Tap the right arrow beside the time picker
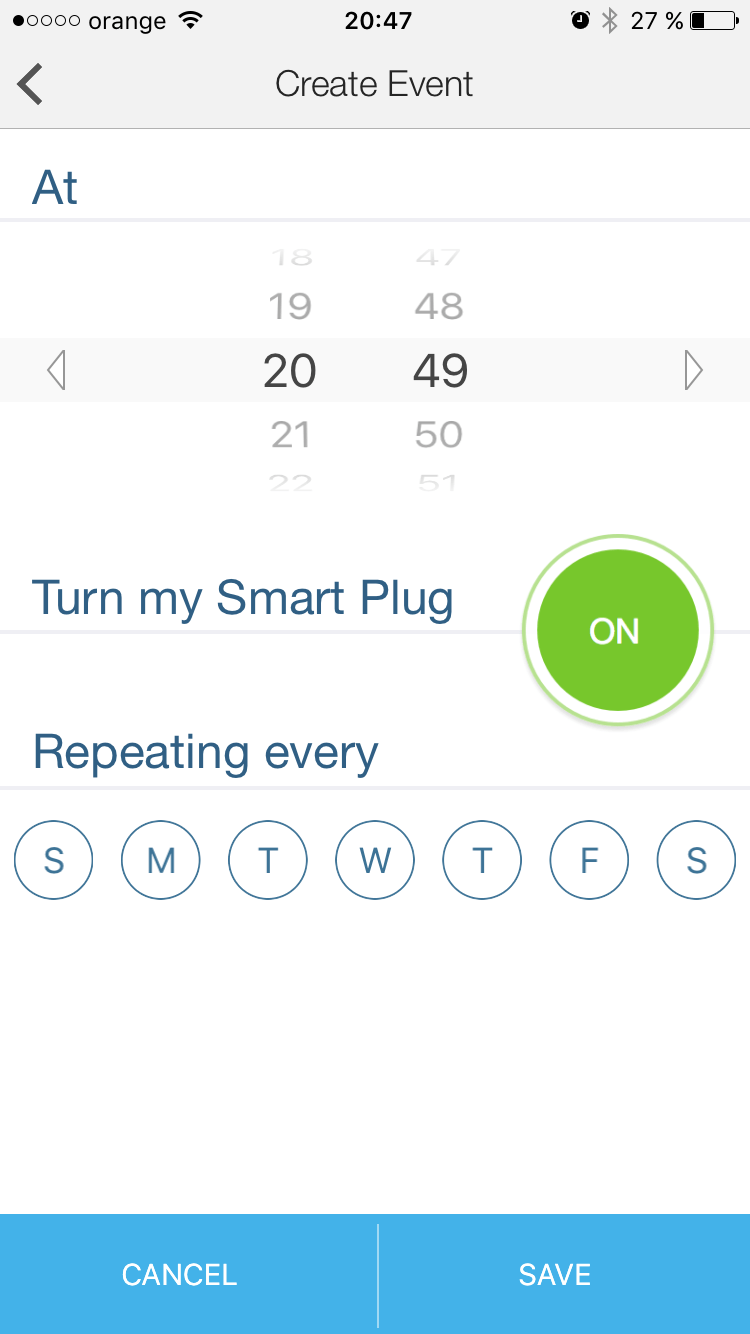The image size is (750, 1334). [x=693, y=371]
